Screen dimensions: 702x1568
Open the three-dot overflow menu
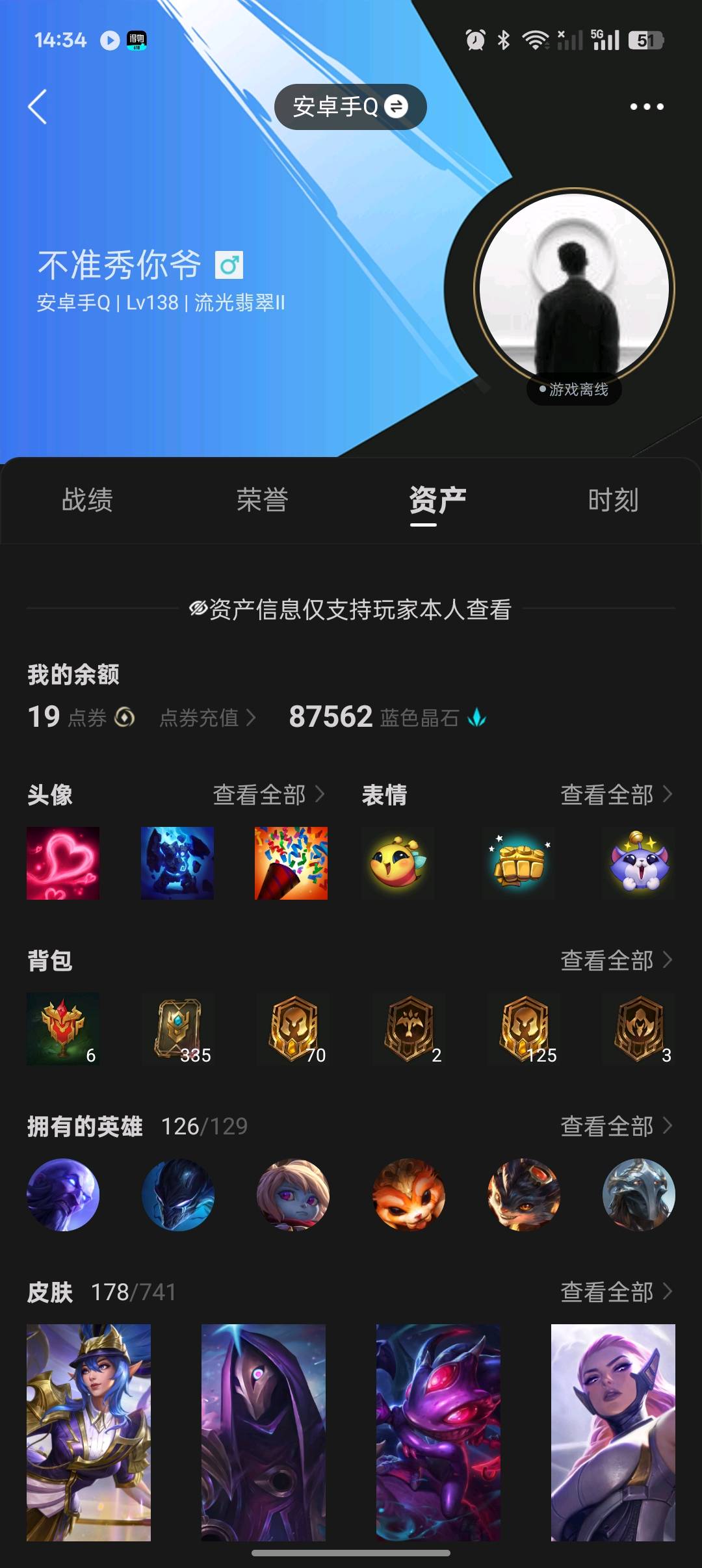(x=647, y=107)
